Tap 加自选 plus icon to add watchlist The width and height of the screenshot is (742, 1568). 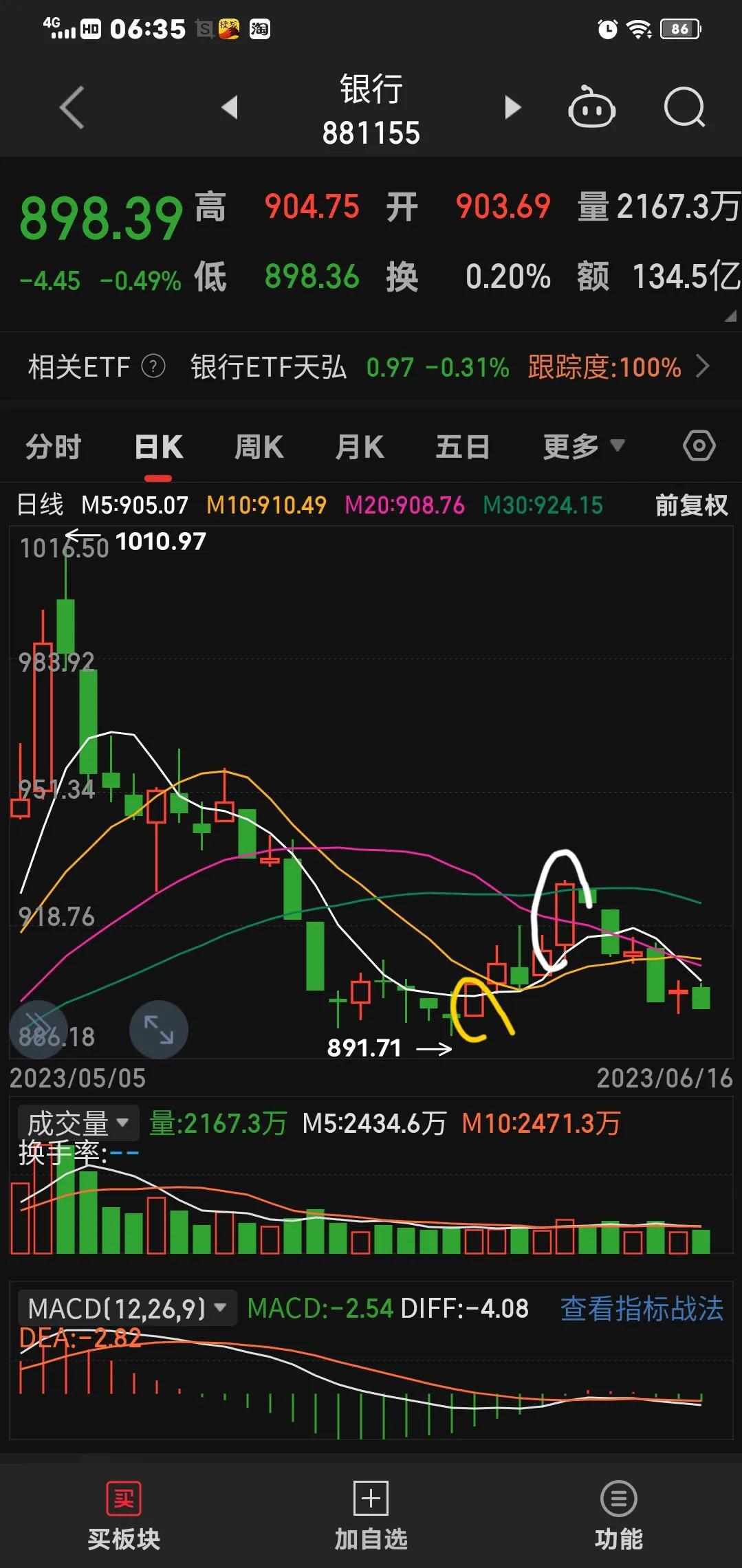coord(371,1497)
